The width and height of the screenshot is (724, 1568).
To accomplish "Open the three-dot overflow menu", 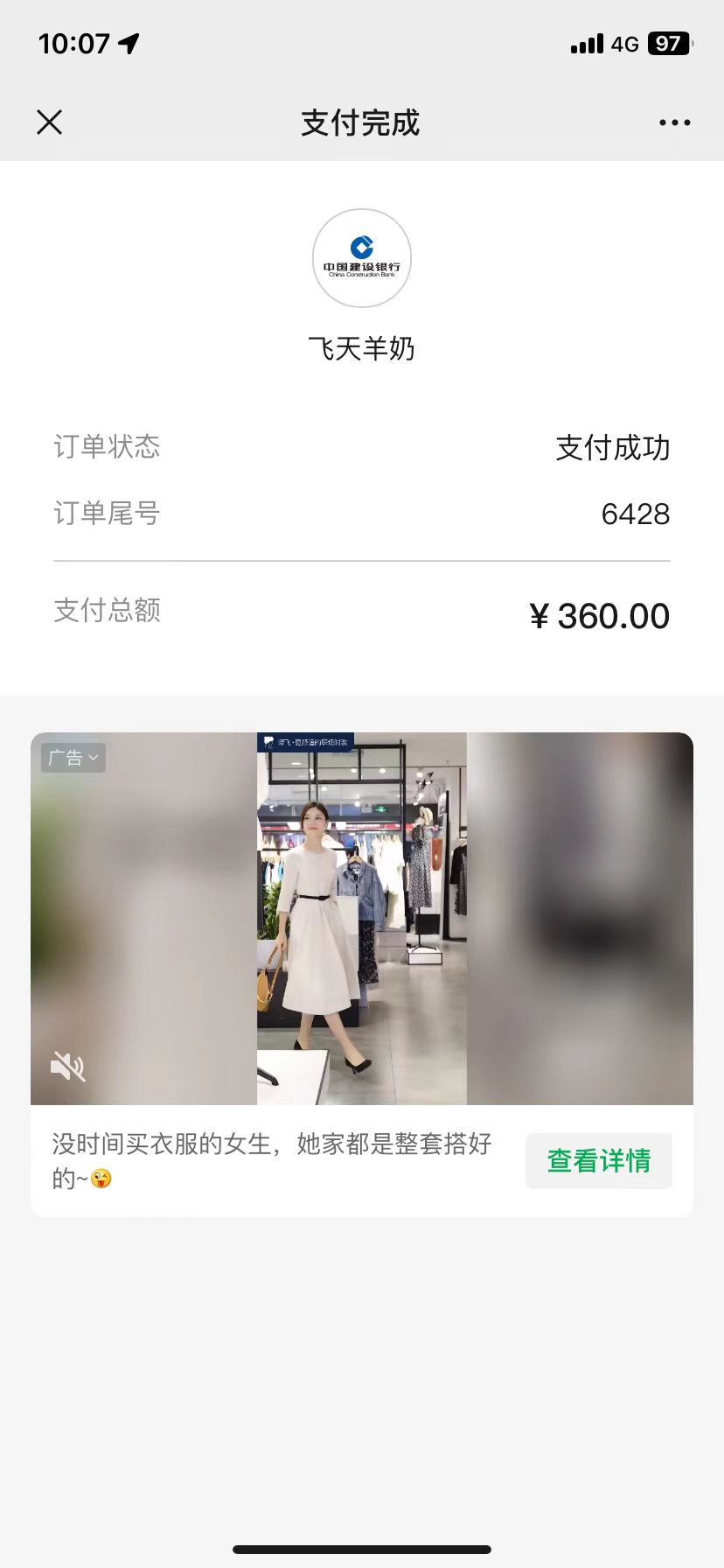I will [674, 122].
